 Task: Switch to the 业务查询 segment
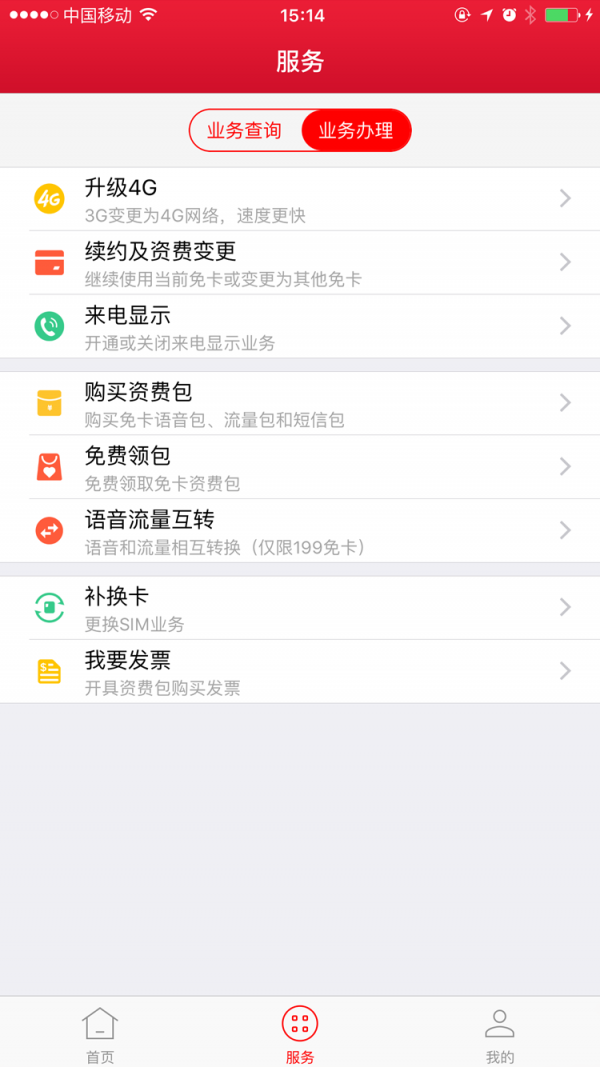click(245, 131)
